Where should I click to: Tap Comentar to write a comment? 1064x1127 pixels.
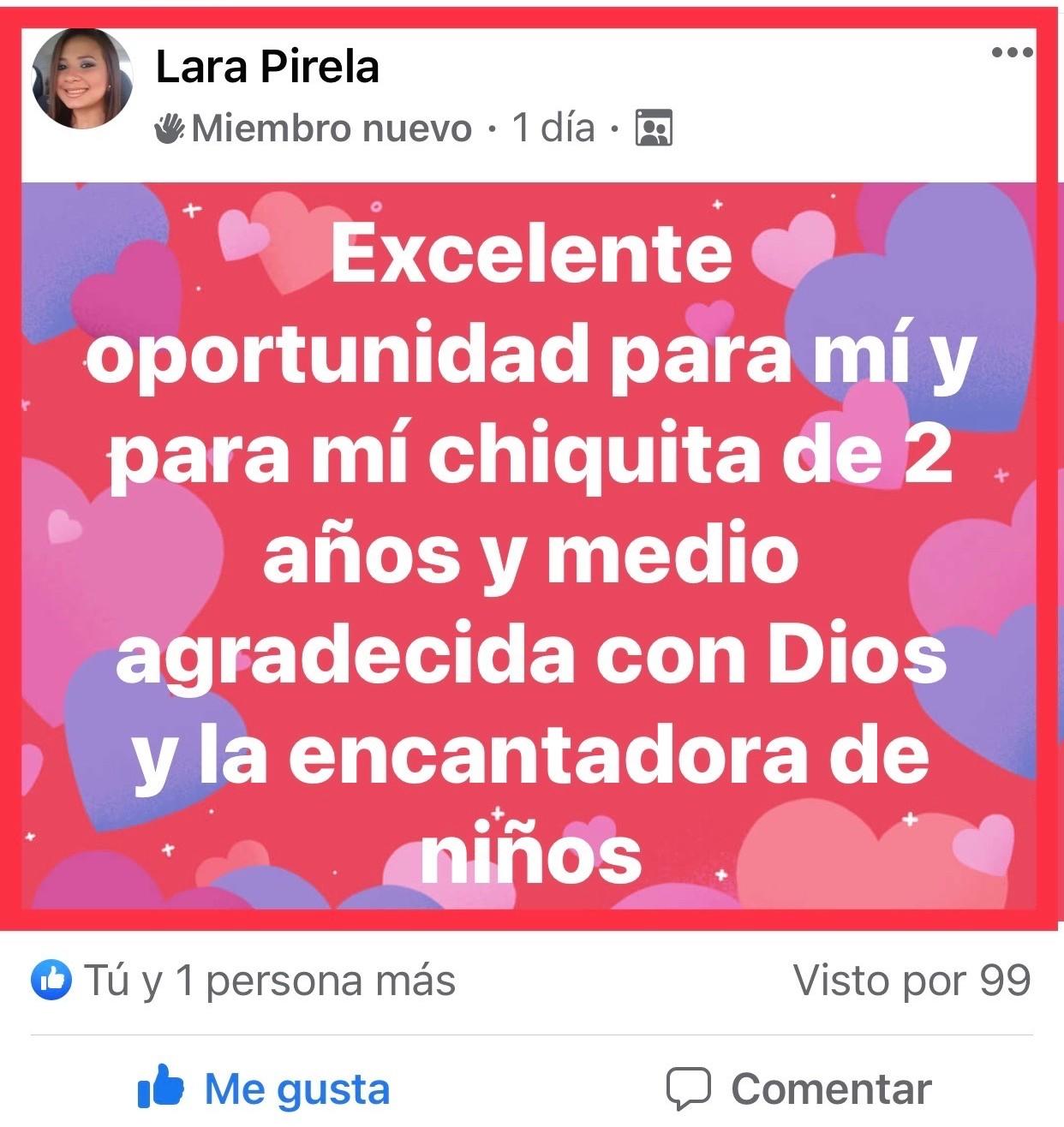click(x=798, y=1089)
